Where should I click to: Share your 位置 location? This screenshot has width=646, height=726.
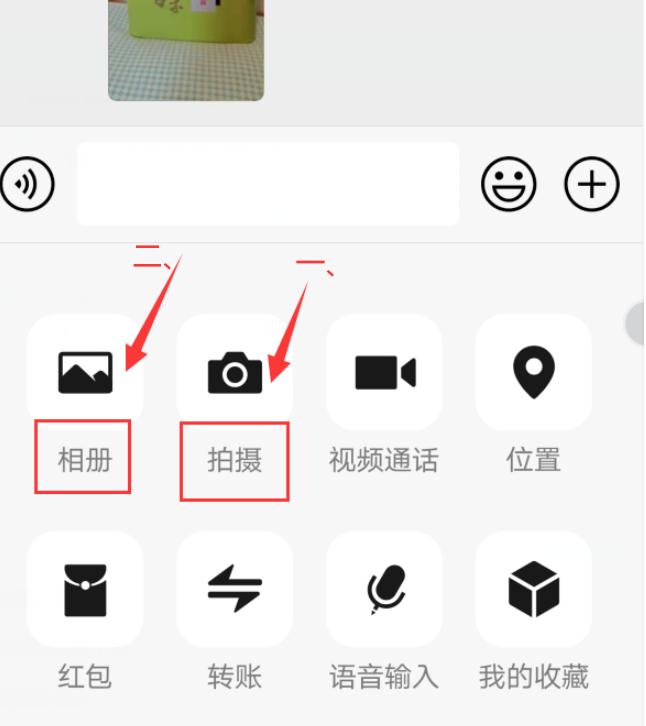point(534,372)
